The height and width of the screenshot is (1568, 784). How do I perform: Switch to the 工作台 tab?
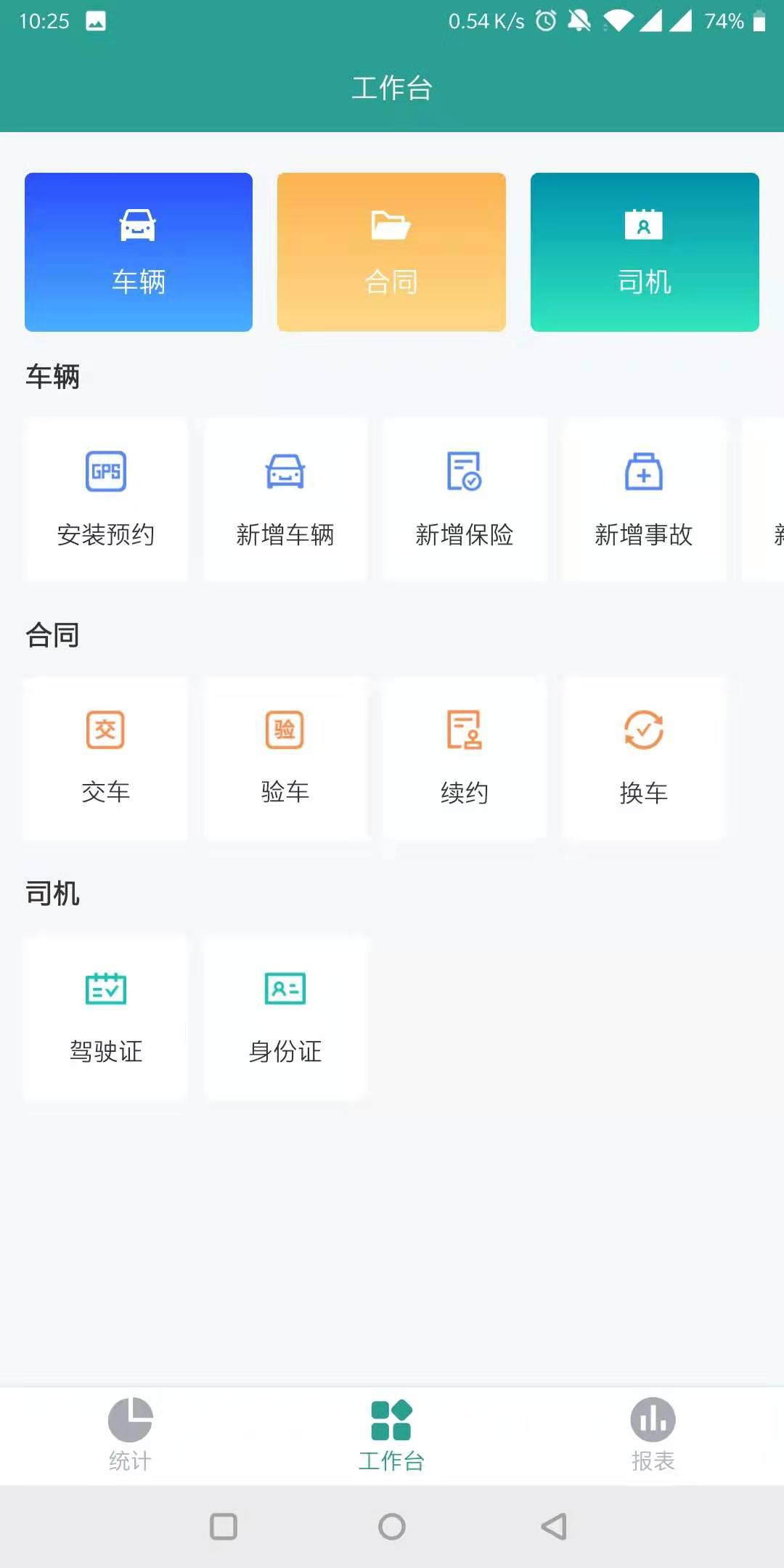point(391,1435)
